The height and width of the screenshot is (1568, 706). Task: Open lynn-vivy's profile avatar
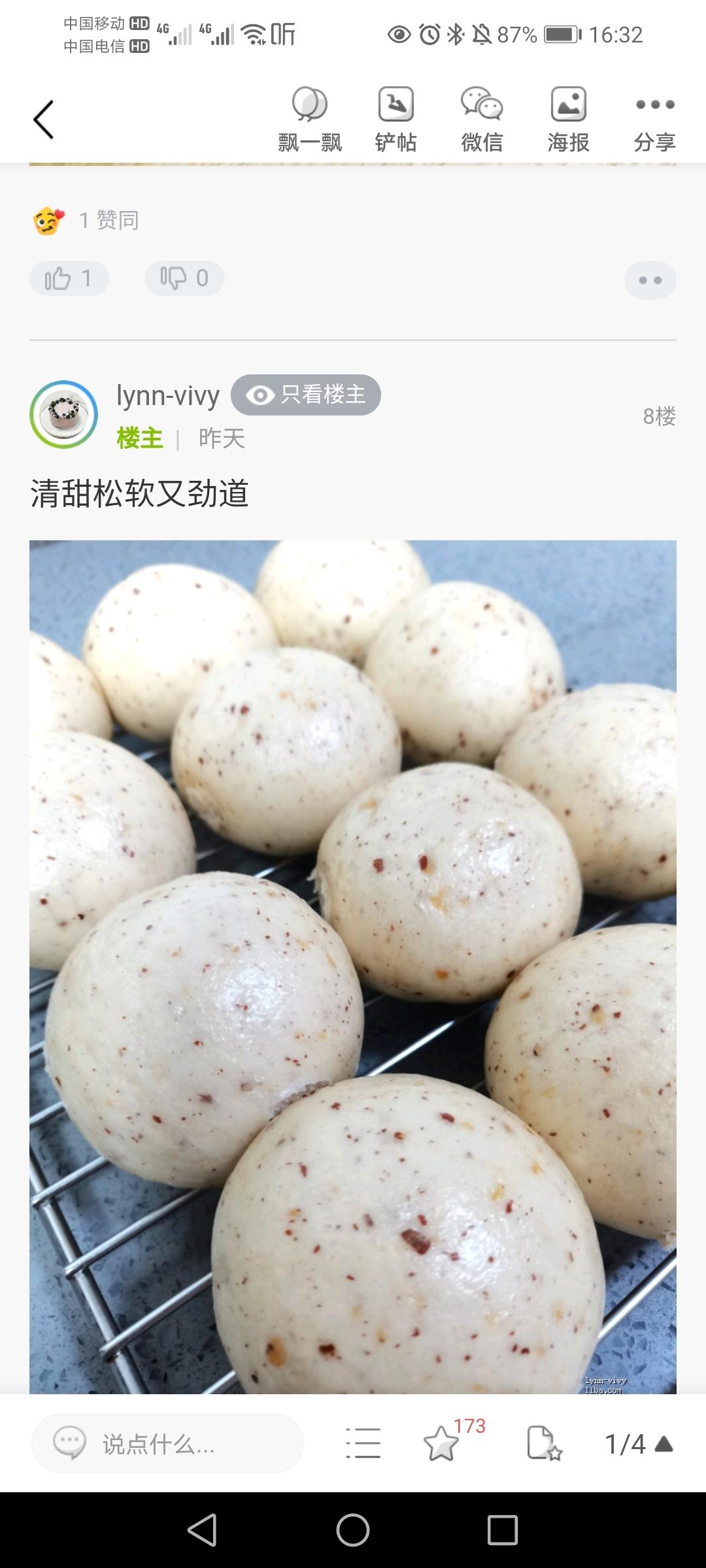coord(63,414)
